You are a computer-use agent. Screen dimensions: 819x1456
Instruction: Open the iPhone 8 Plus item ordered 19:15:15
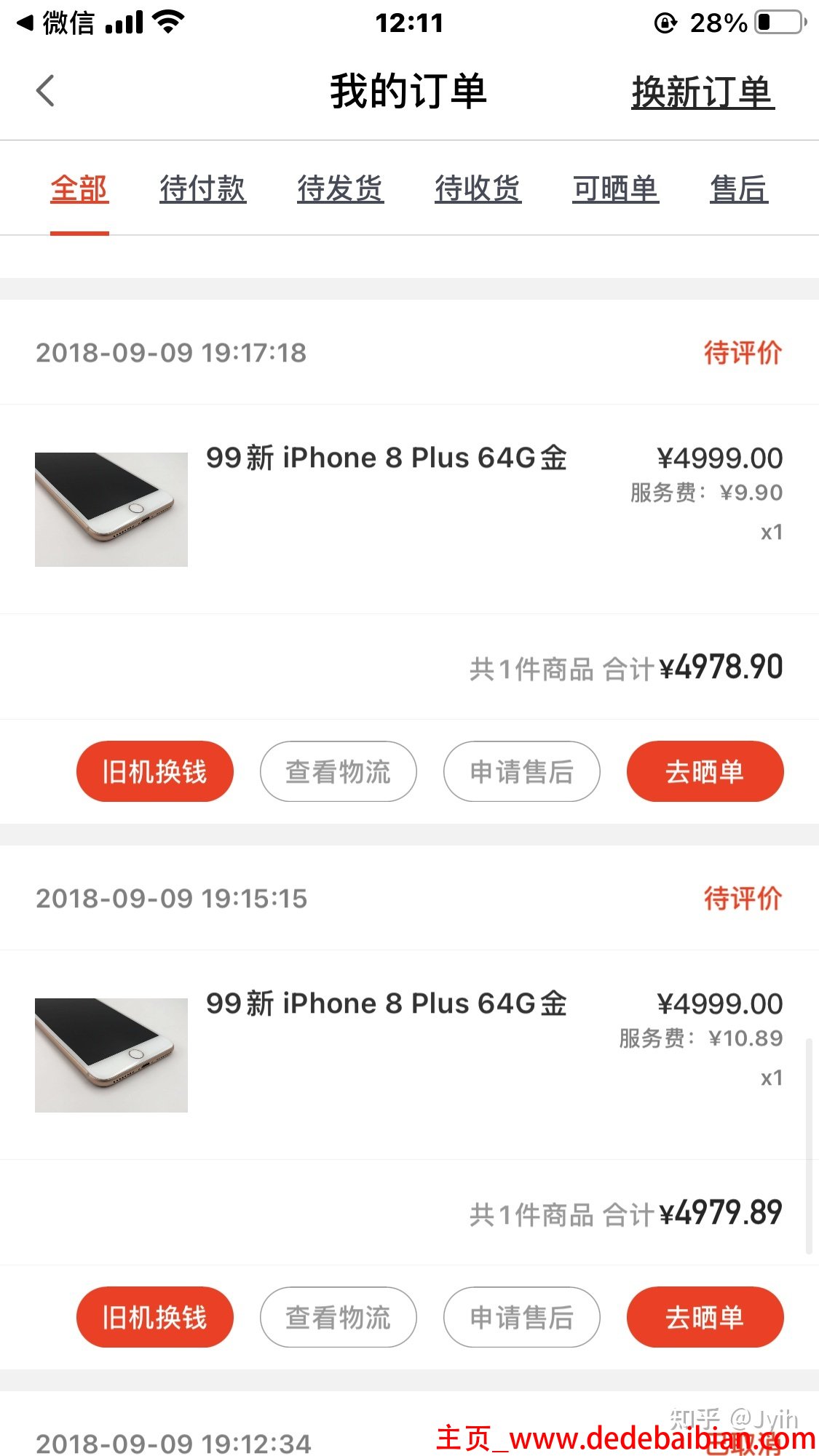point(386,1004)
